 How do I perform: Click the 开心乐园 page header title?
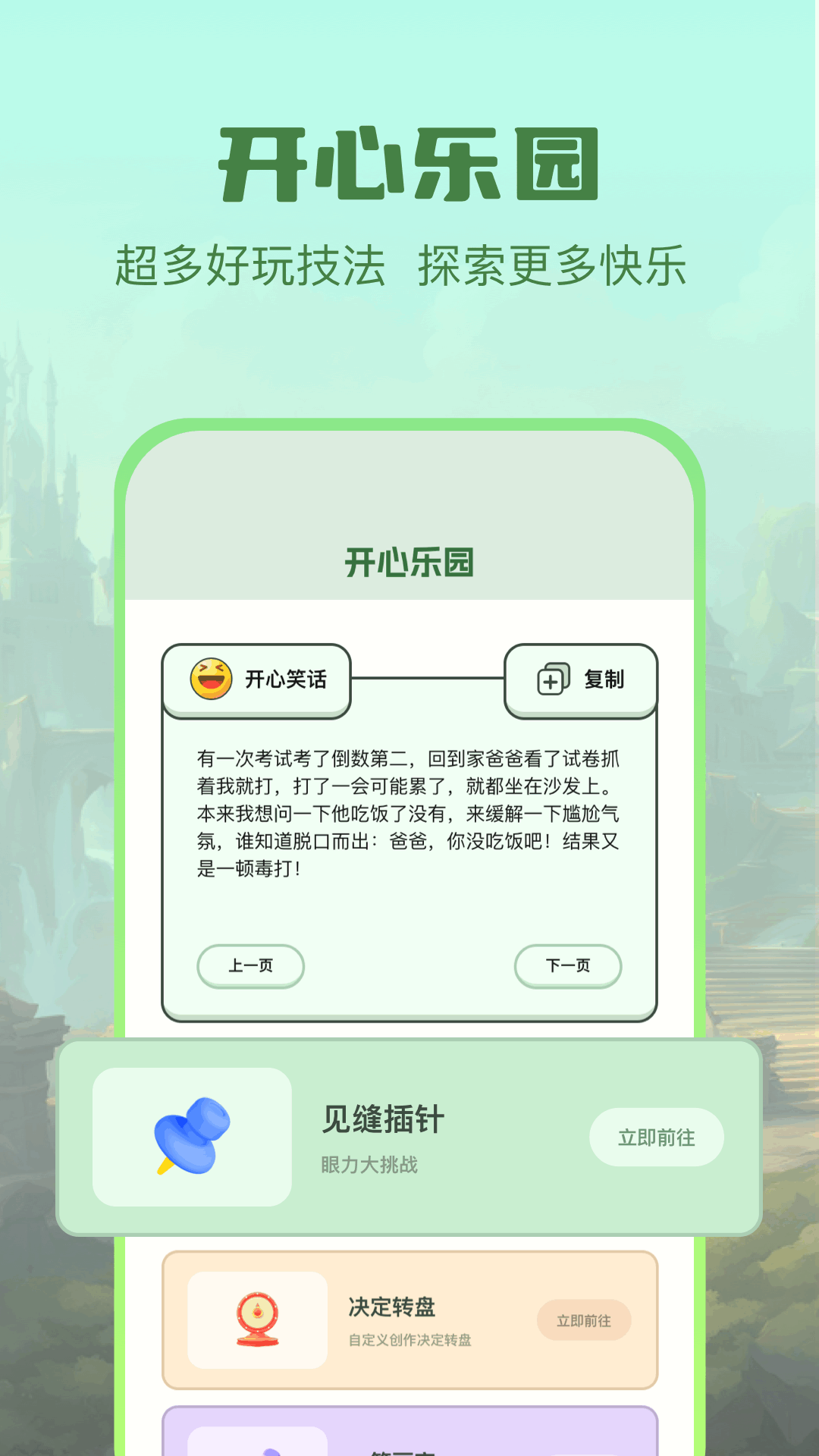[409, 563]
